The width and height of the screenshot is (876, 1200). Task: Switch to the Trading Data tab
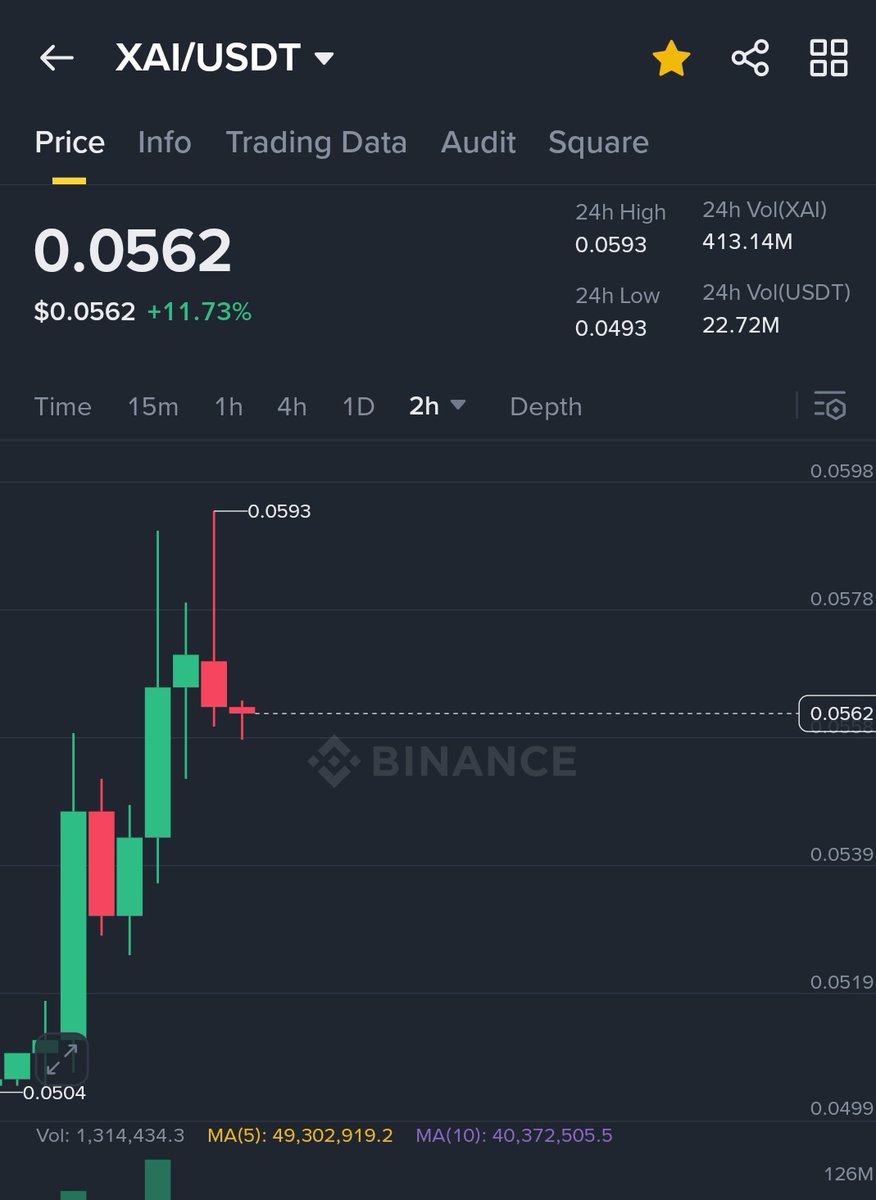[316, 143]
